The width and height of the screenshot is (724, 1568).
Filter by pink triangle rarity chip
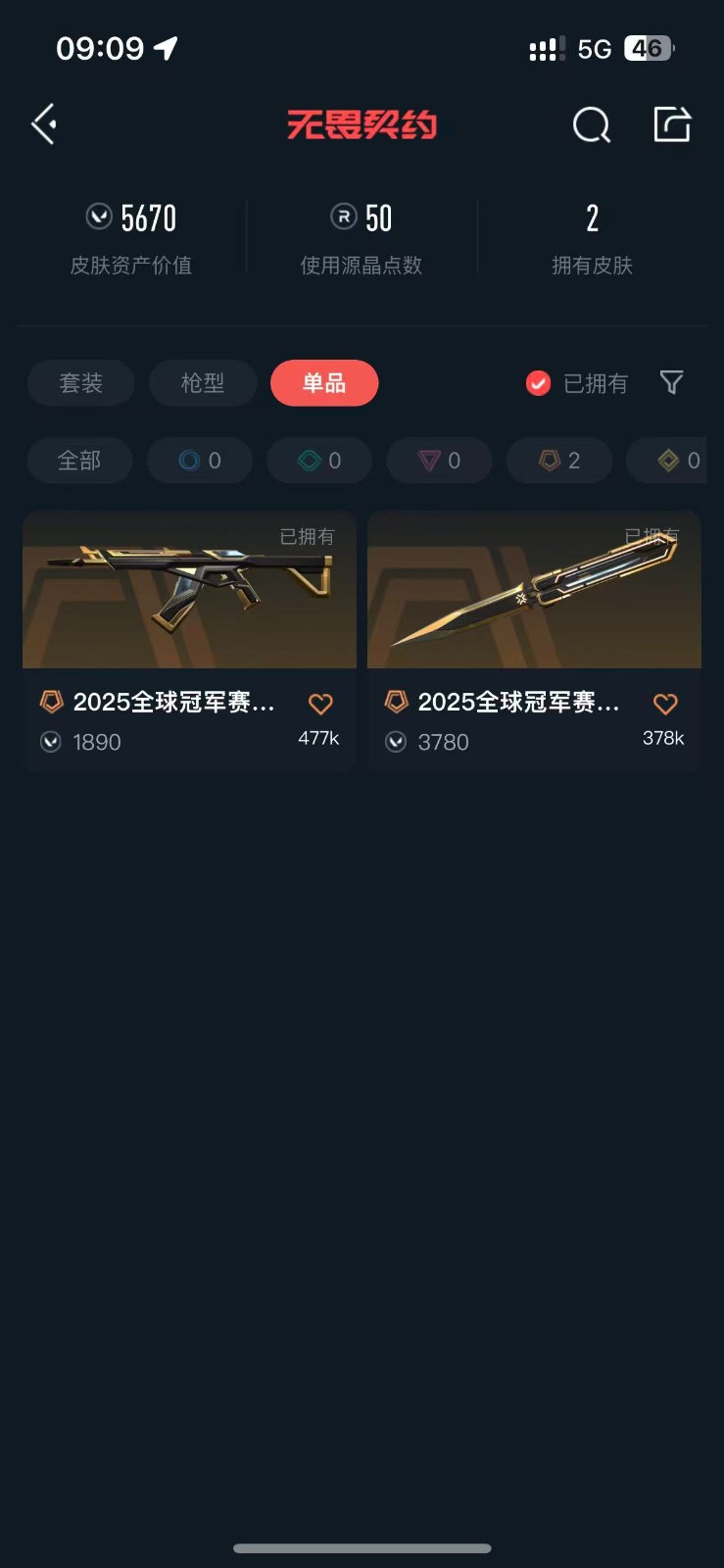439,461
